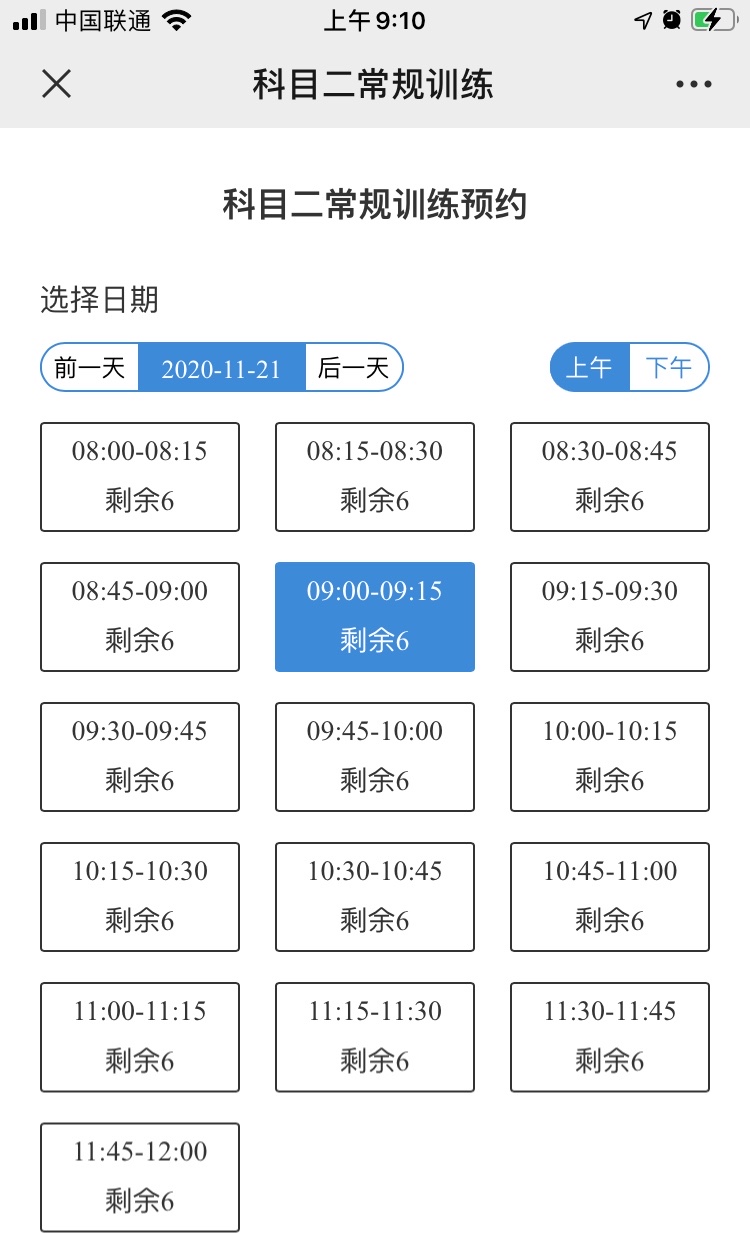This screenshot has width=750, height=1233.
Task: Open the three-dot more options menu
Action: (694, 85)
